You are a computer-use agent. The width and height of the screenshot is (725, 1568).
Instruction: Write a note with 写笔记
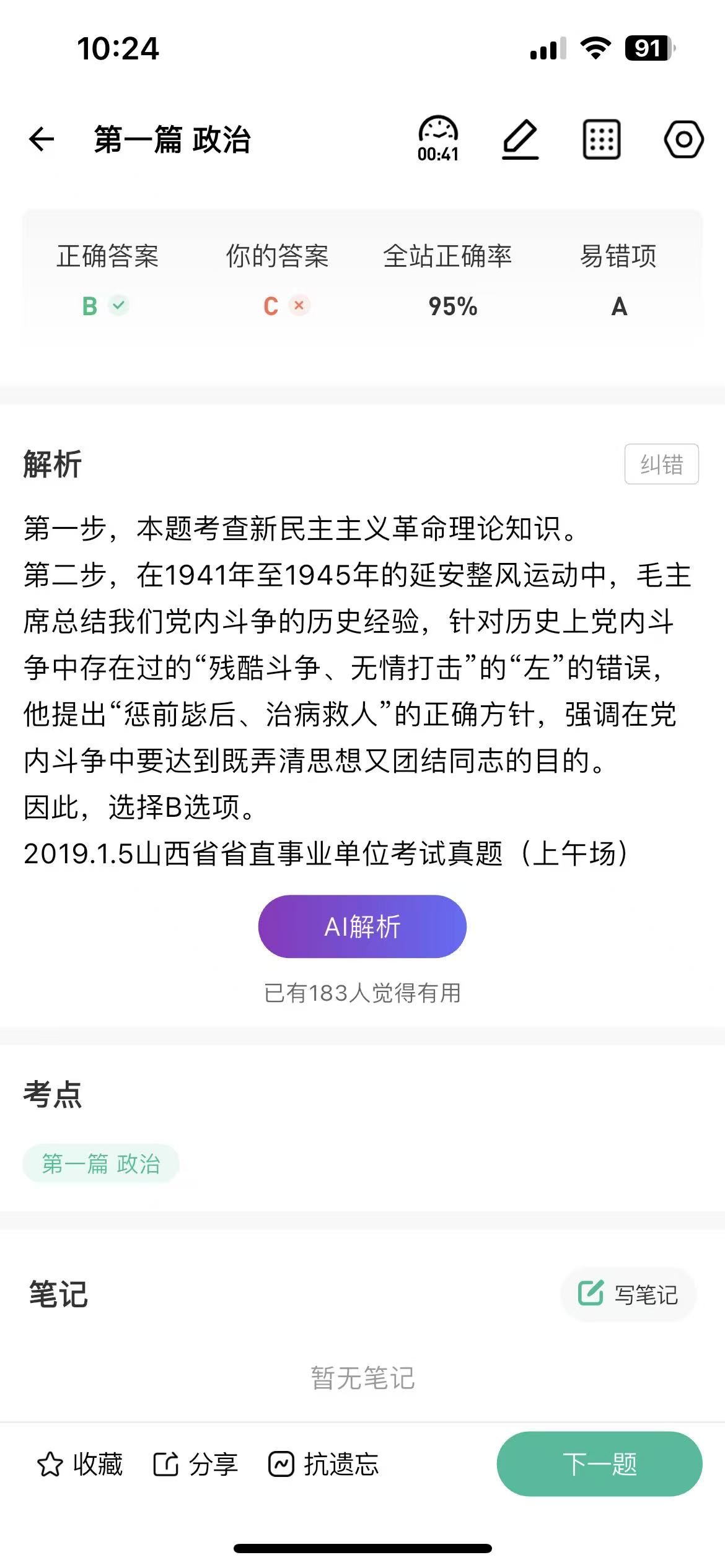pos(628,1294)
